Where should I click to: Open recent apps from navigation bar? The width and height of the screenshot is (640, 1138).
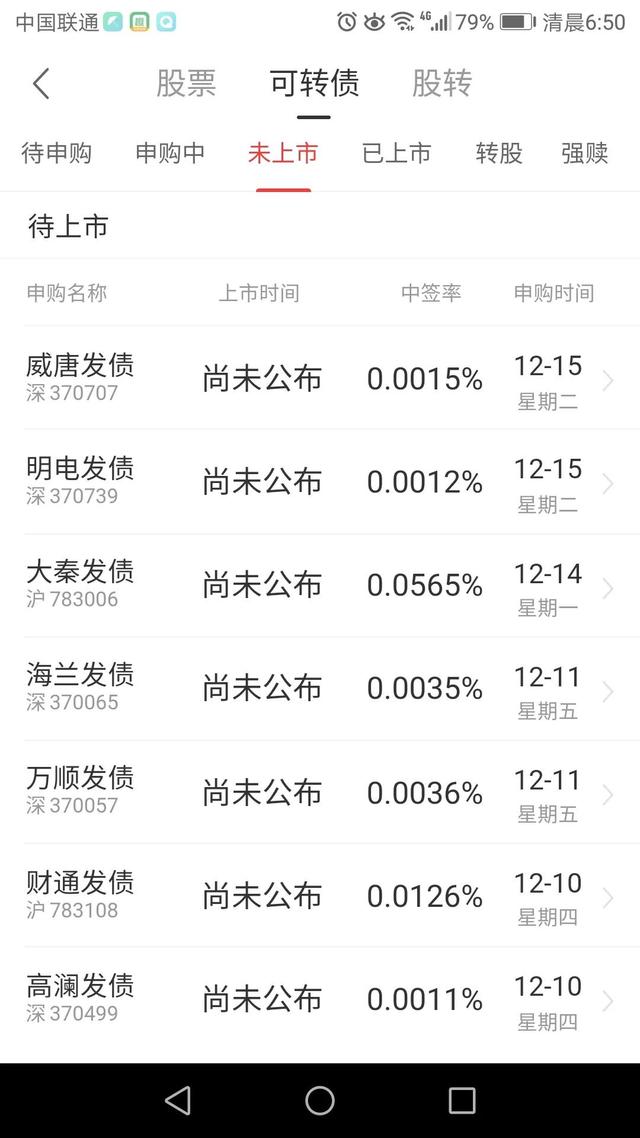(462, 1100)
